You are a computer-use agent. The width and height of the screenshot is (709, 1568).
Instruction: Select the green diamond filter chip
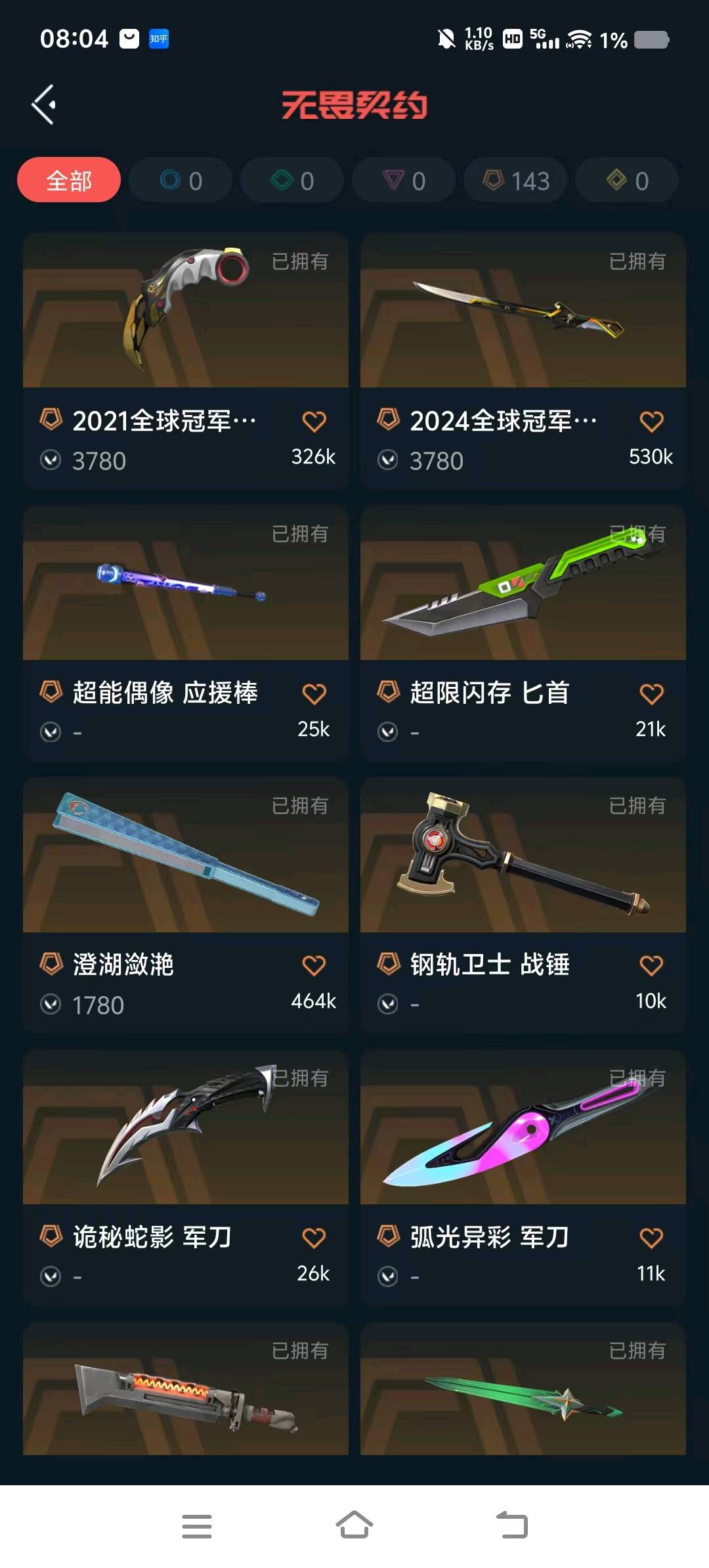[x=292, y=180]
